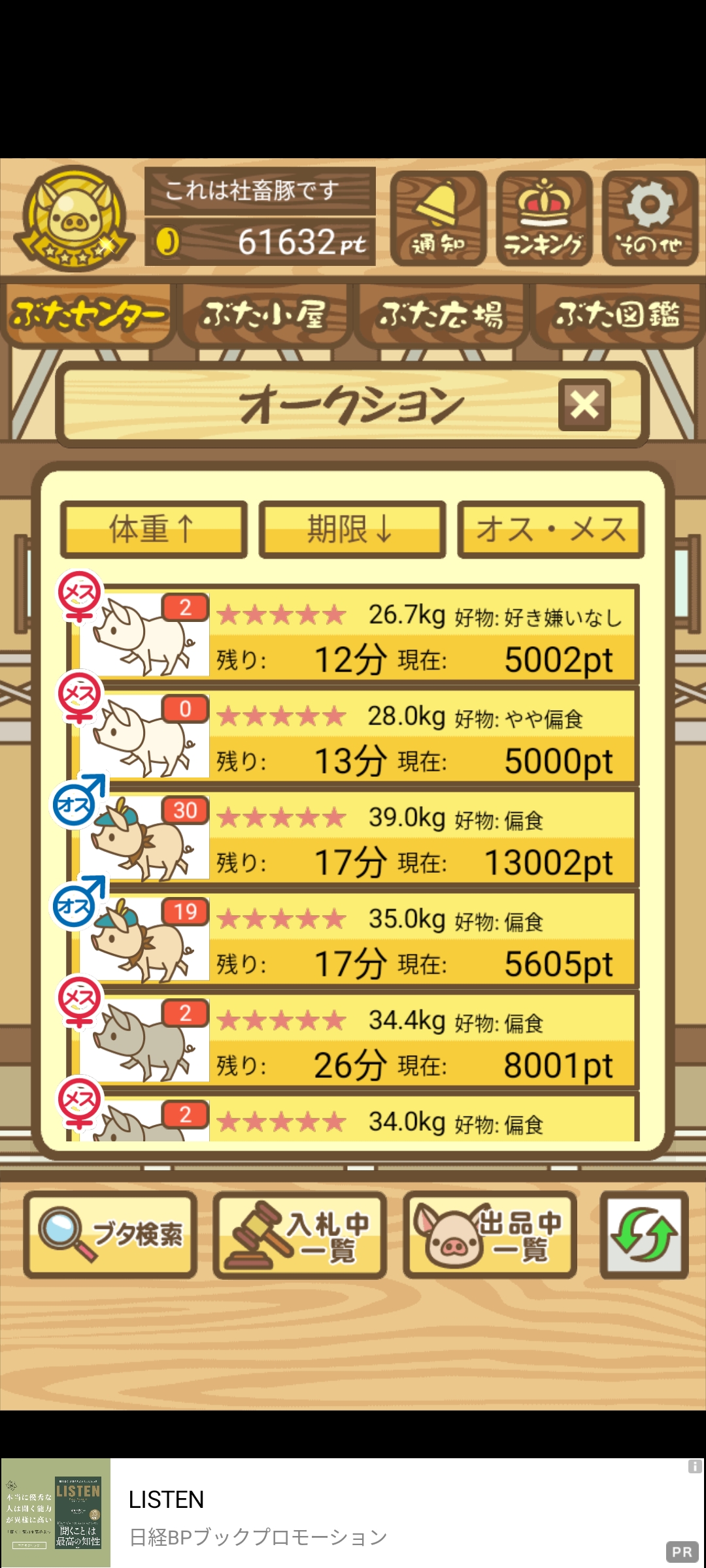
Task: Sort listings by 体重
Action: coord(154,529)
